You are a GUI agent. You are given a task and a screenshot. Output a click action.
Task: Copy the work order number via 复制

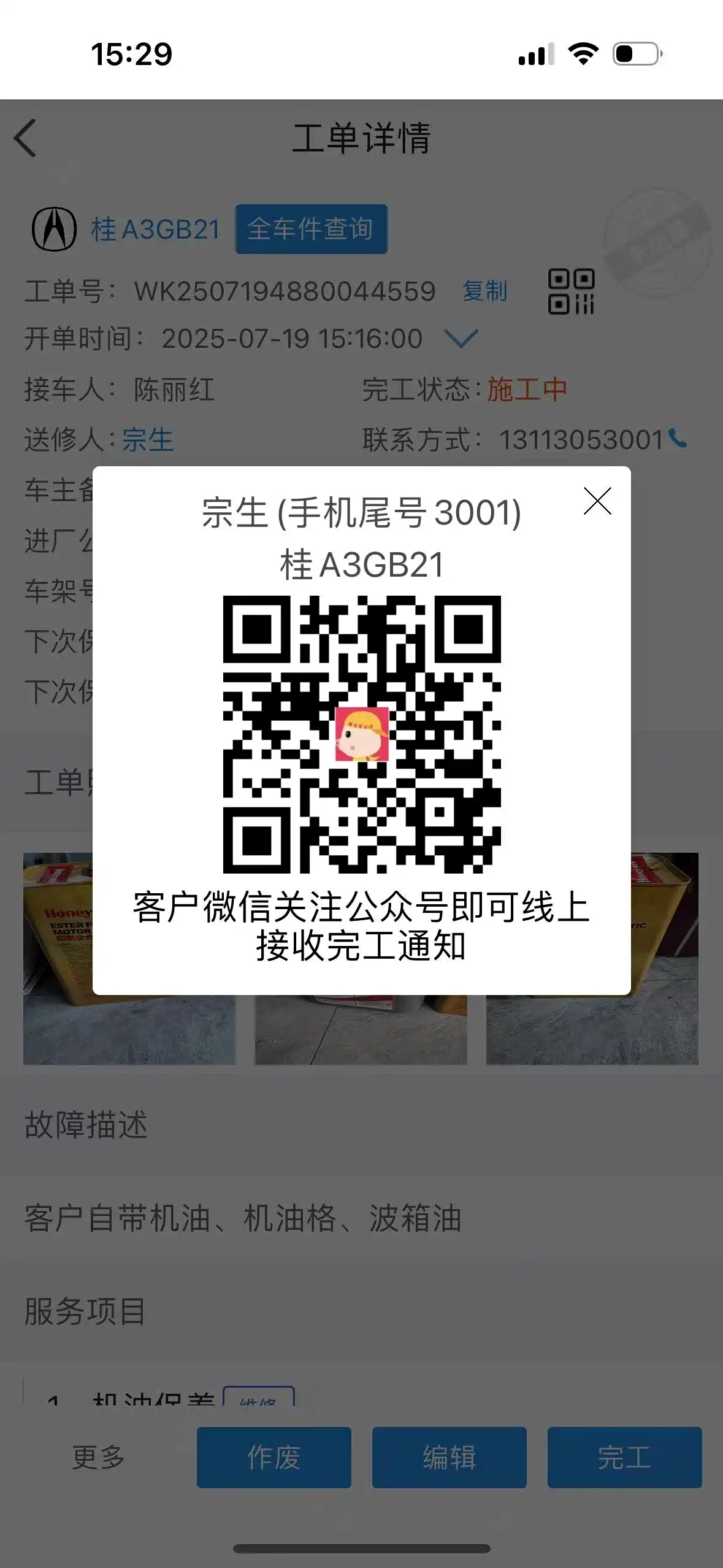click(x=484, y=291)
